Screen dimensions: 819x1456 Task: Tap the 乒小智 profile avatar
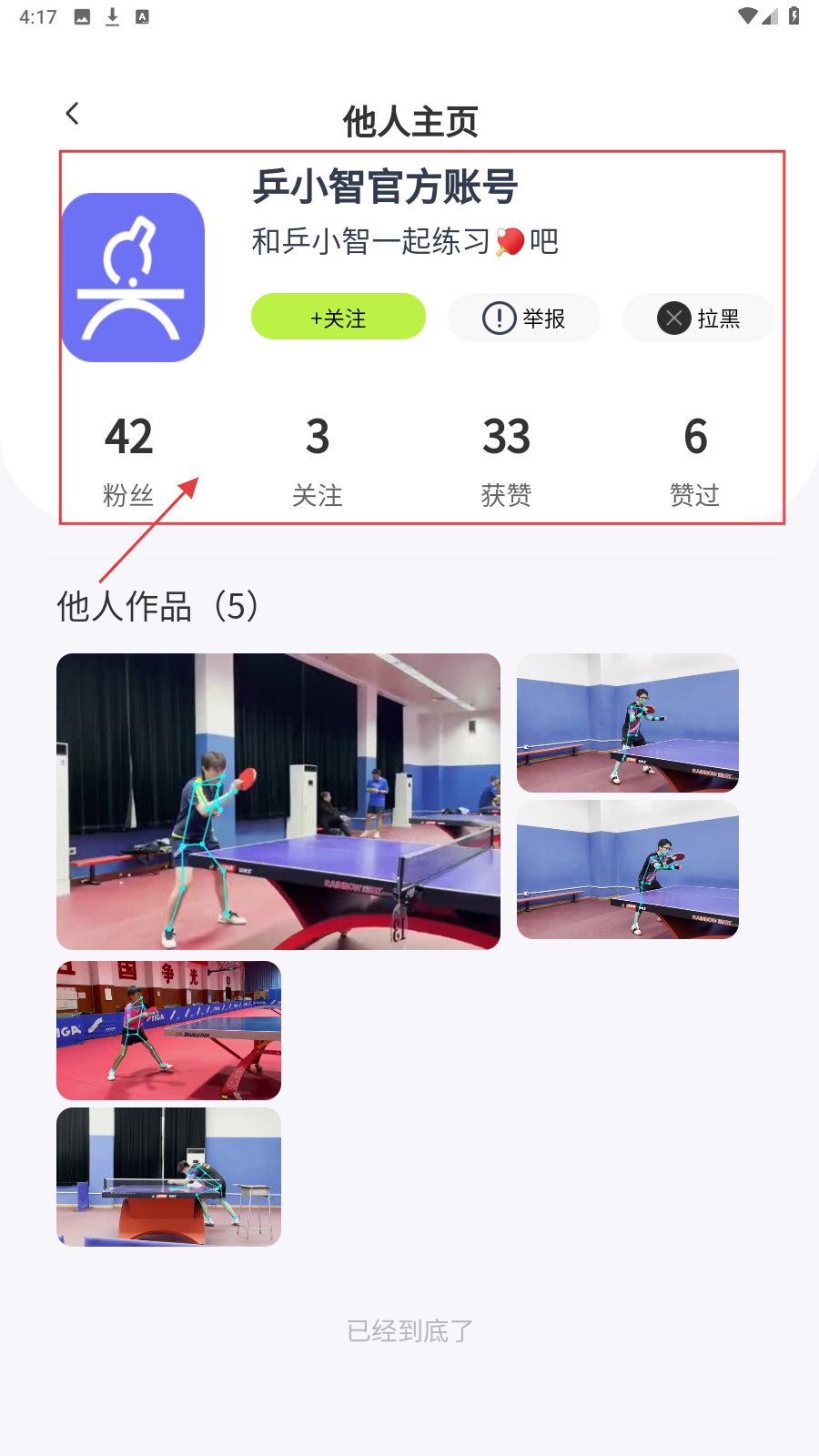point(133,278)
